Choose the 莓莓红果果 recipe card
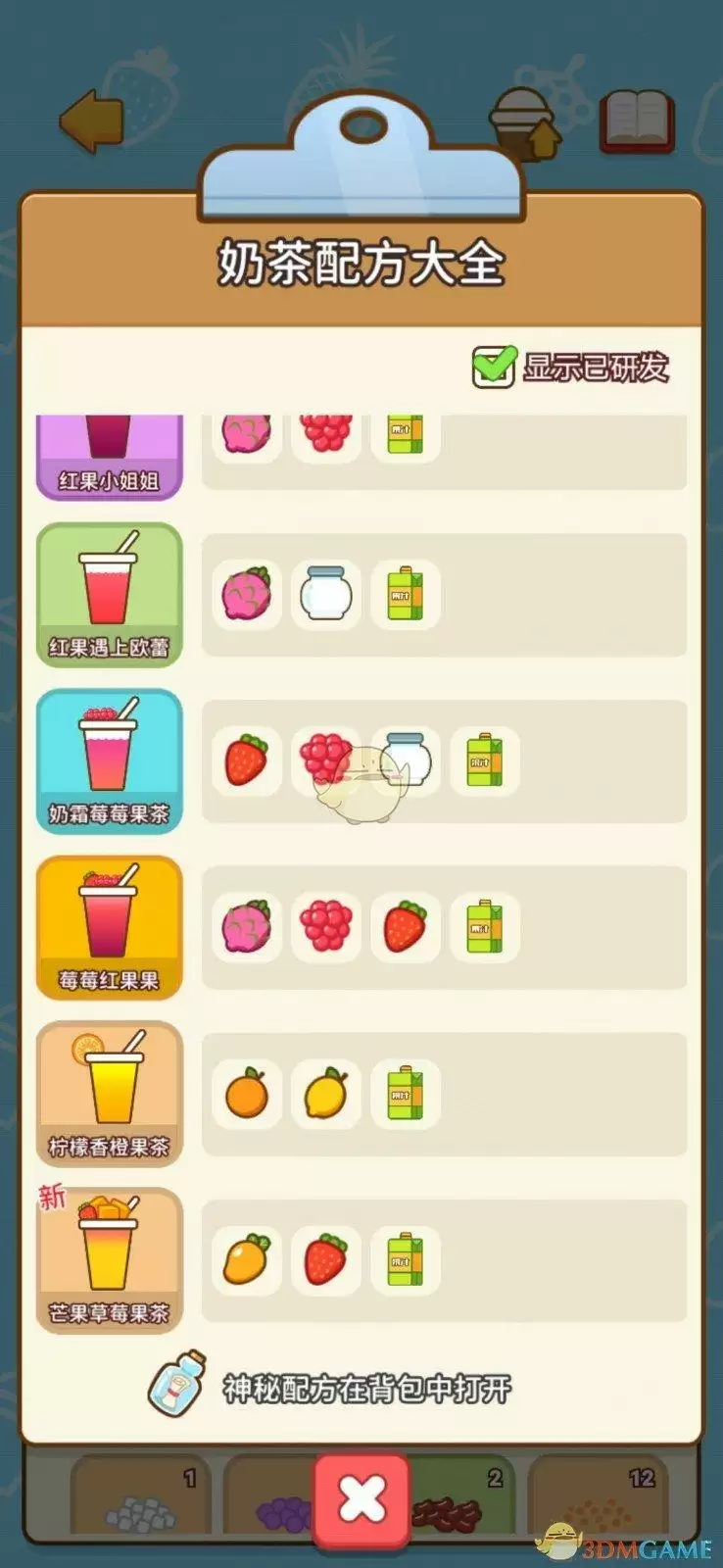This screenshot has width=723, height=1568. click(110, 927)
